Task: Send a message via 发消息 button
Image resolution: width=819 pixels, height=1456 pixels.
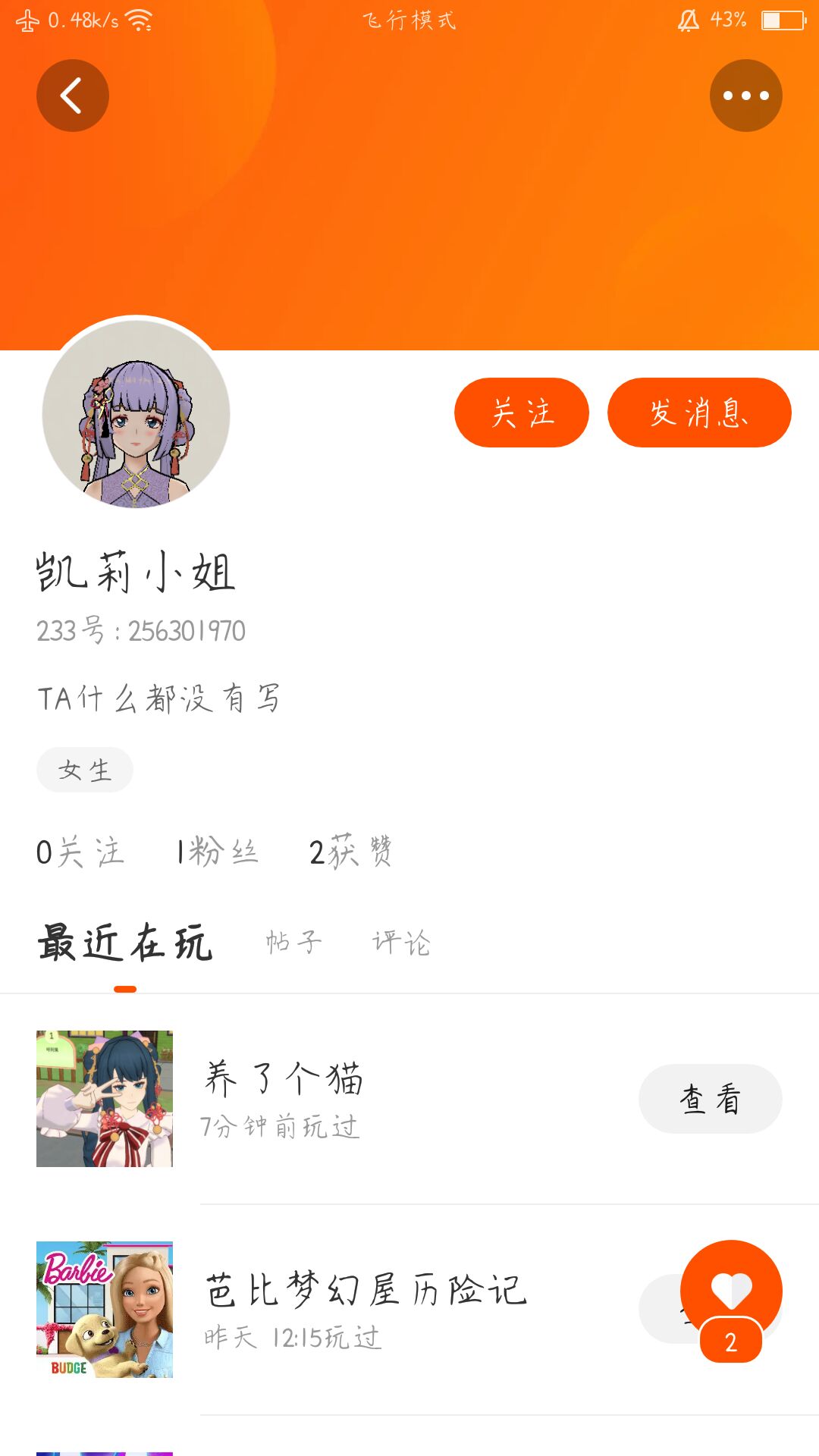Action: point(699,413)
